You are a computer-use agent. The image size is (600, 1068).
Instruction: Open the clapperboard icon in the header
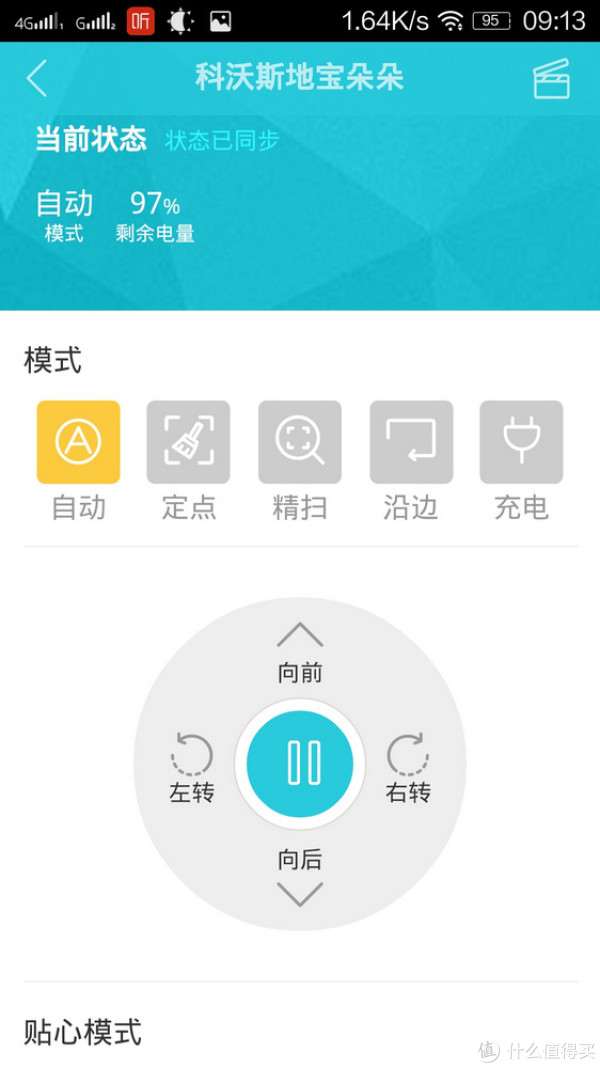pyautogui.click(x=551, y=79)
